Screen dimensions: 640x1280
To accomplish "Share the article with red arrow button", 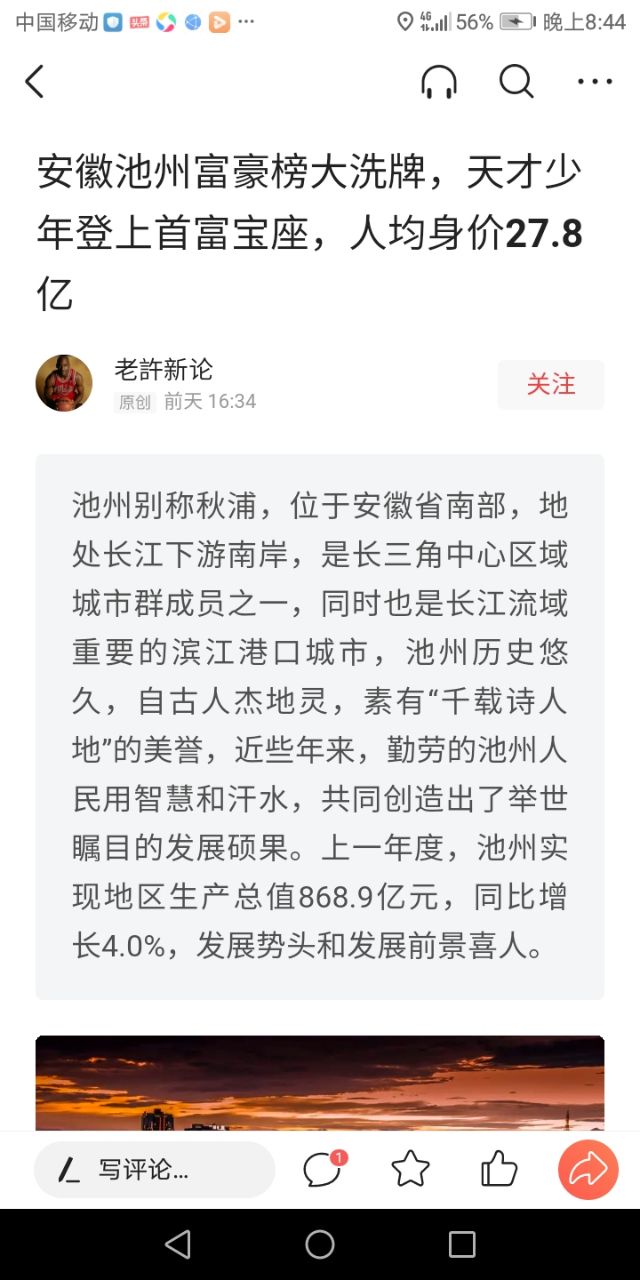I will 588,1169.
